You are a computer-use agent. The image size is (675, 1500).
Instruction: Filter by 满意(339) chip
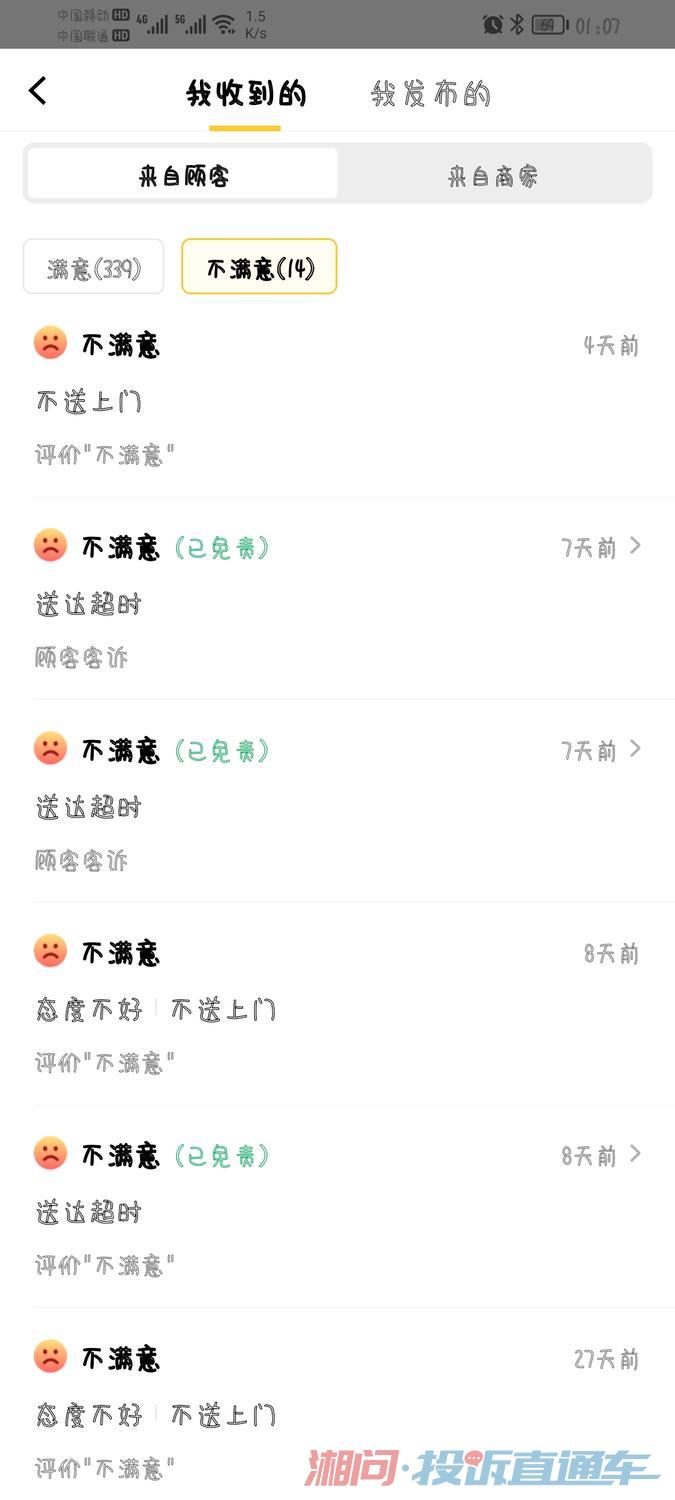pyautogui.click(x=93, y=267)
